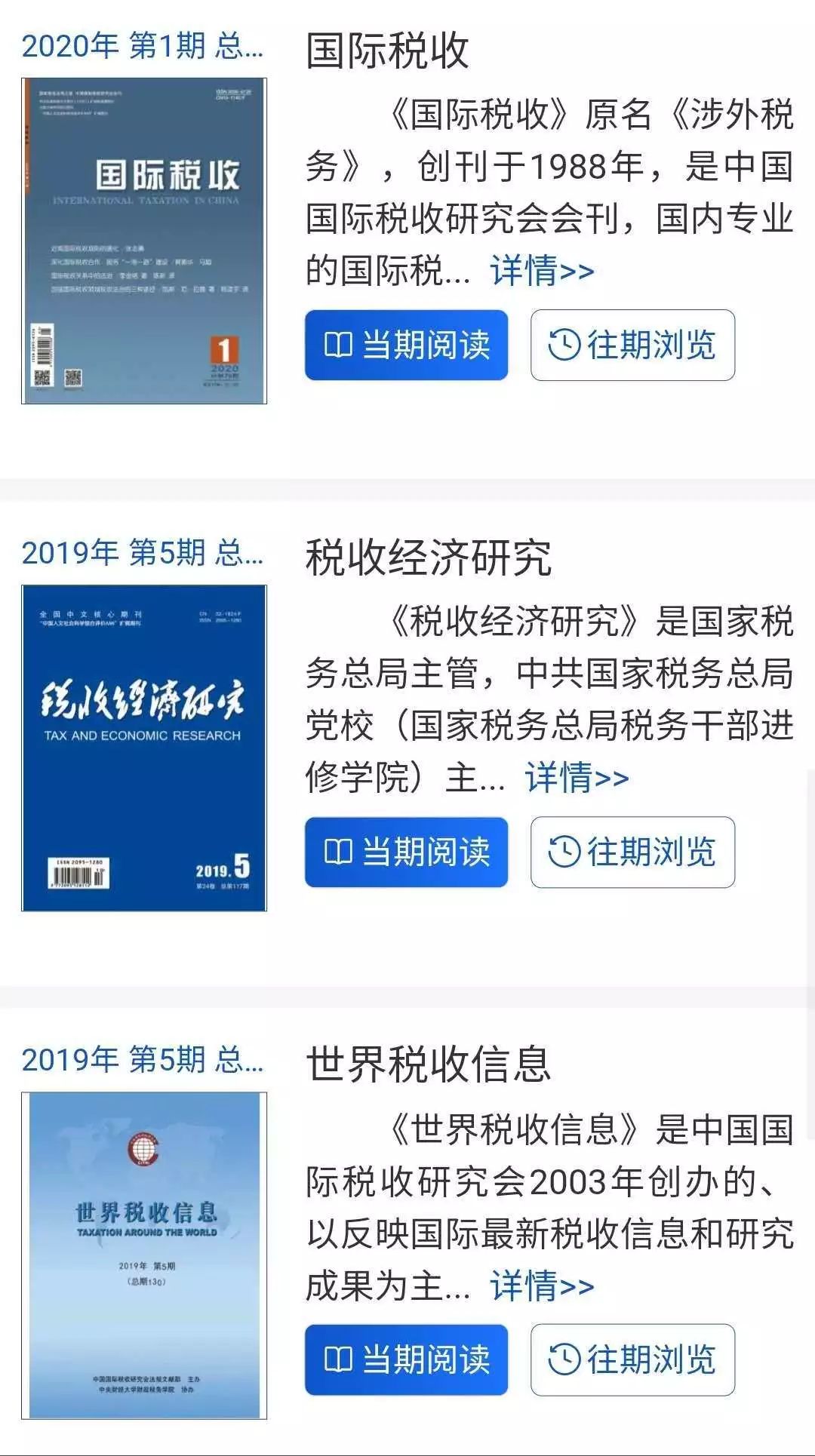Browse past issues of 税收经济研究
The image size is (815, 1456).
632,852
